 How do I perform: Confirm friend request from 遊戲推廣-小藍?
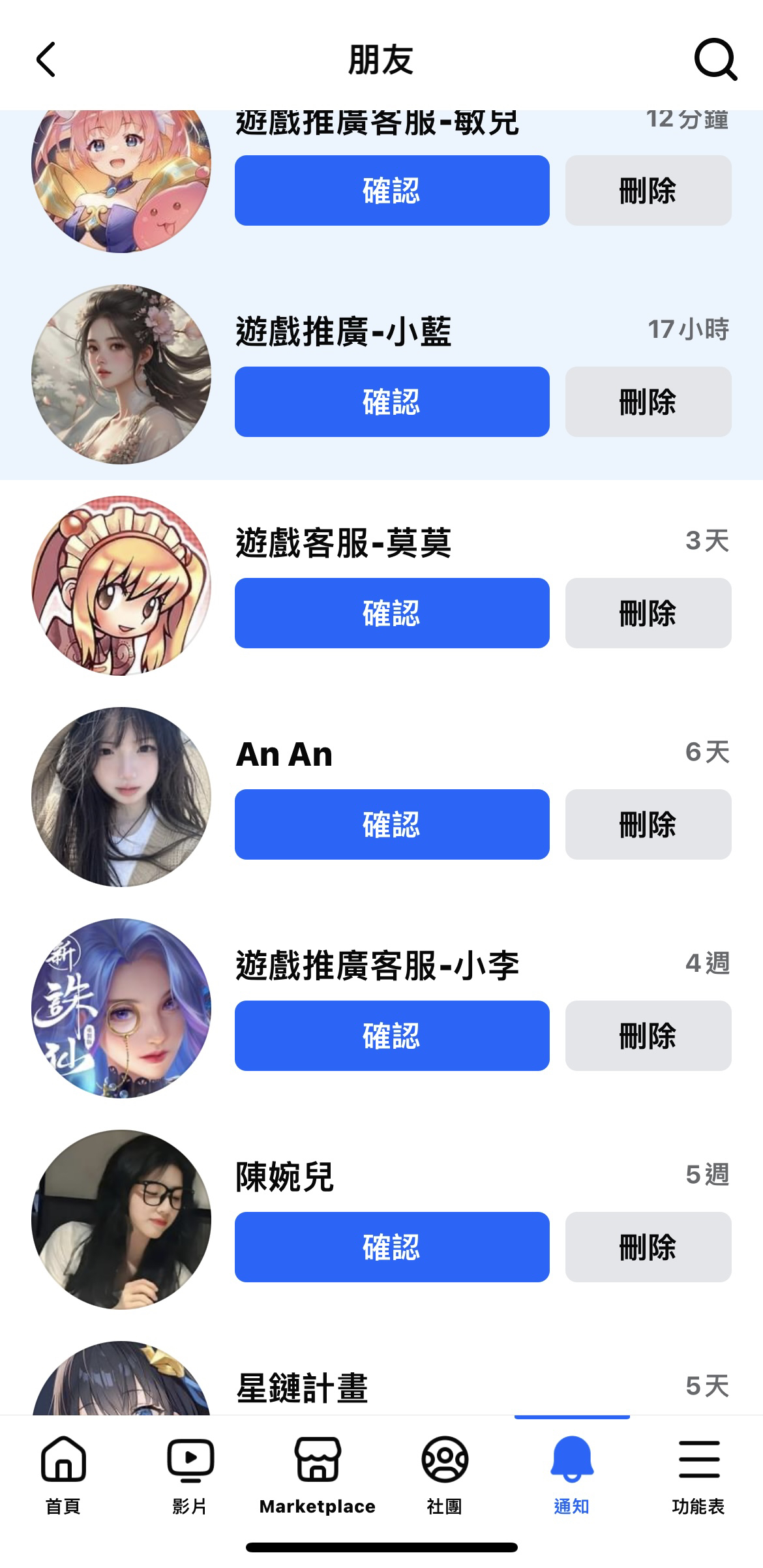(x=391, y=402)
